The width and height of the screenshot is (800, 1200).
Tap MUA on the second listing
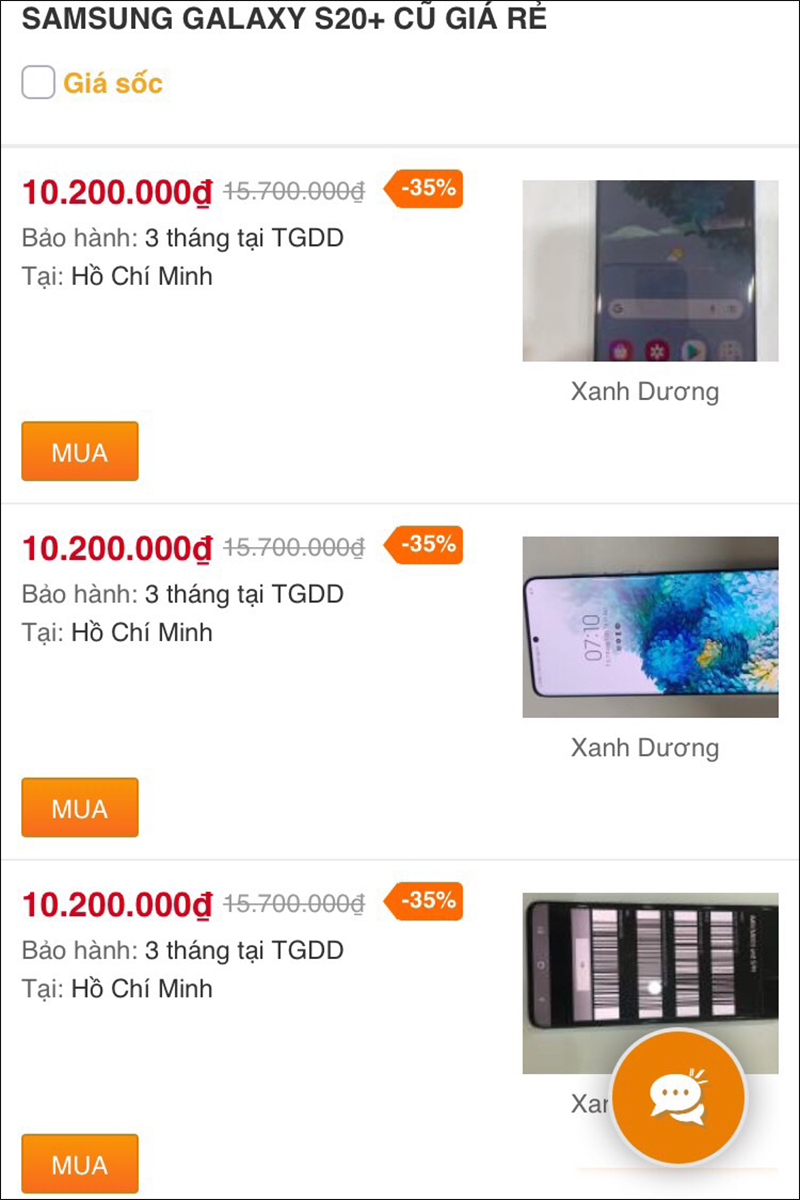(80, 808)
